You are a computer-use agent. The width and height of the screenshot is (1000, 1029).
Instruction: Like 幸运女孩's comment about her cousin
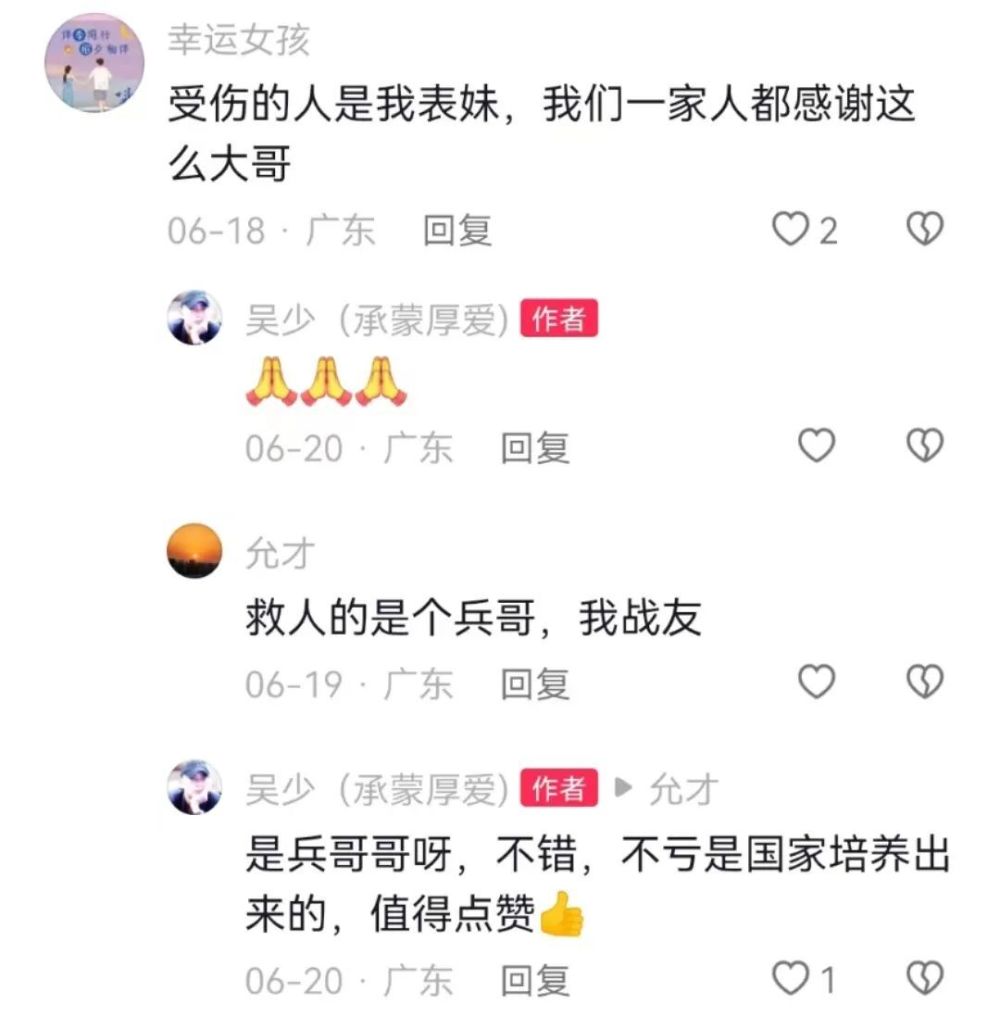pos(791,231)
